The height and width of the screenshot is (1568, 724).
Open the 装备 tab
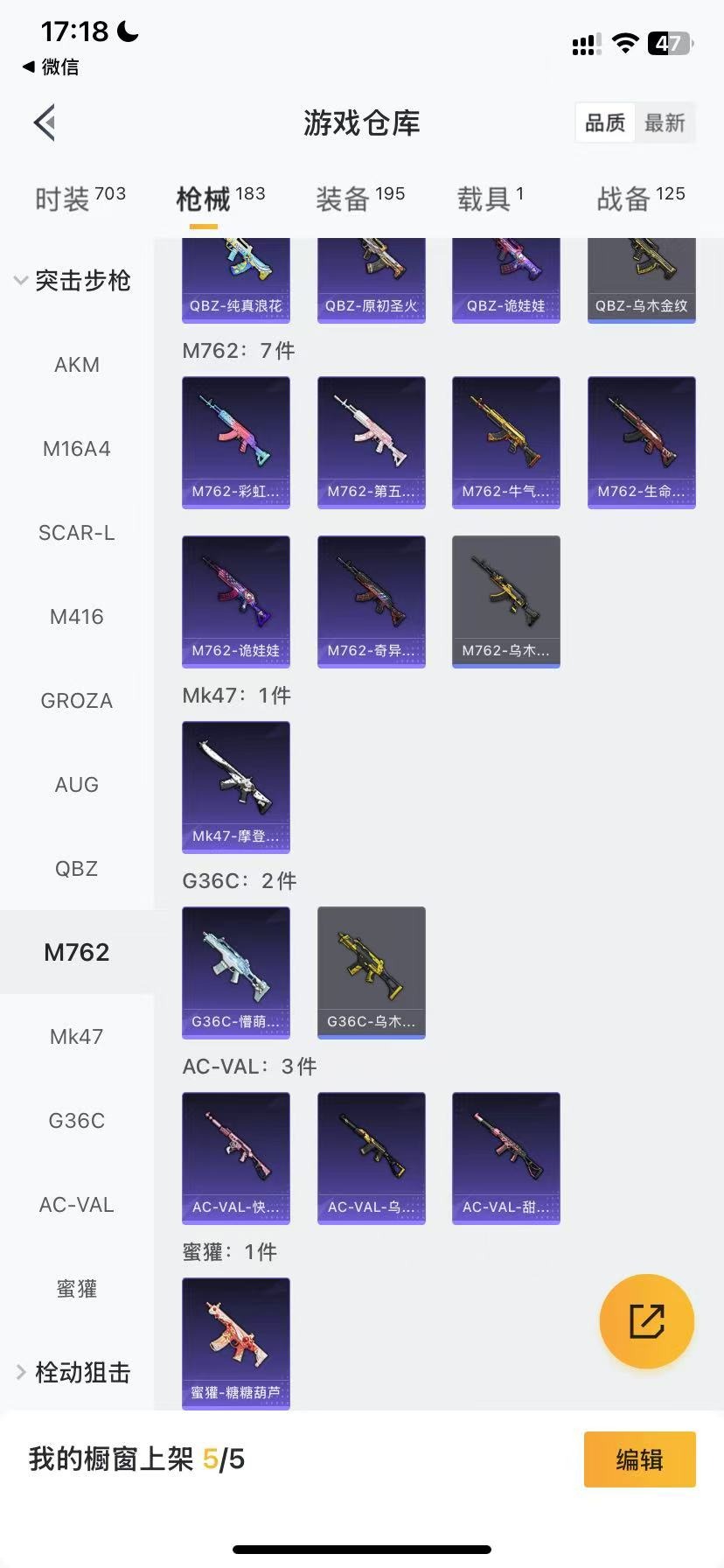(359, 199)
